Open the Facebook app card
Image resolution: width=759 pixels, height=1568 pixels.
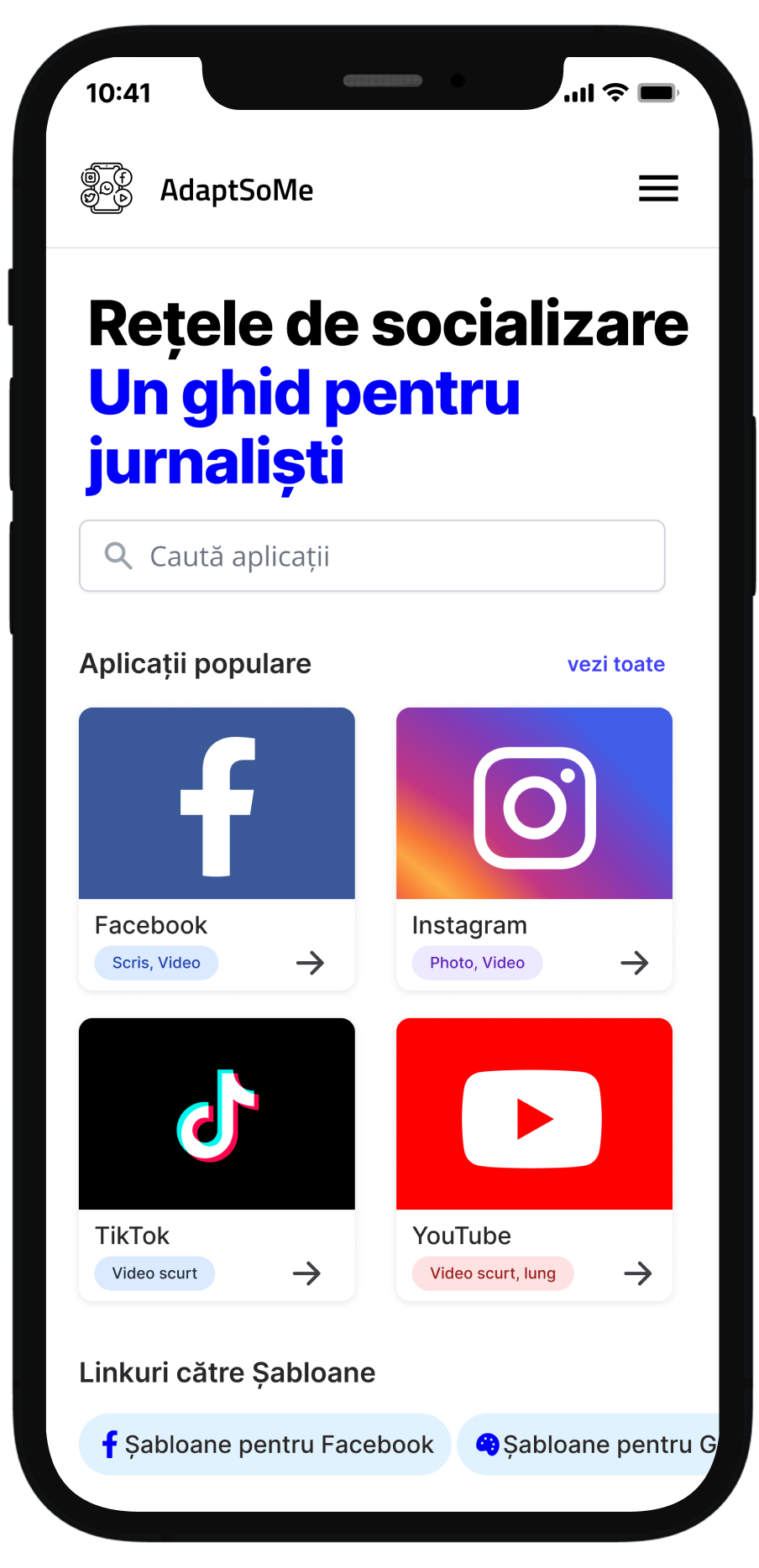217,848
